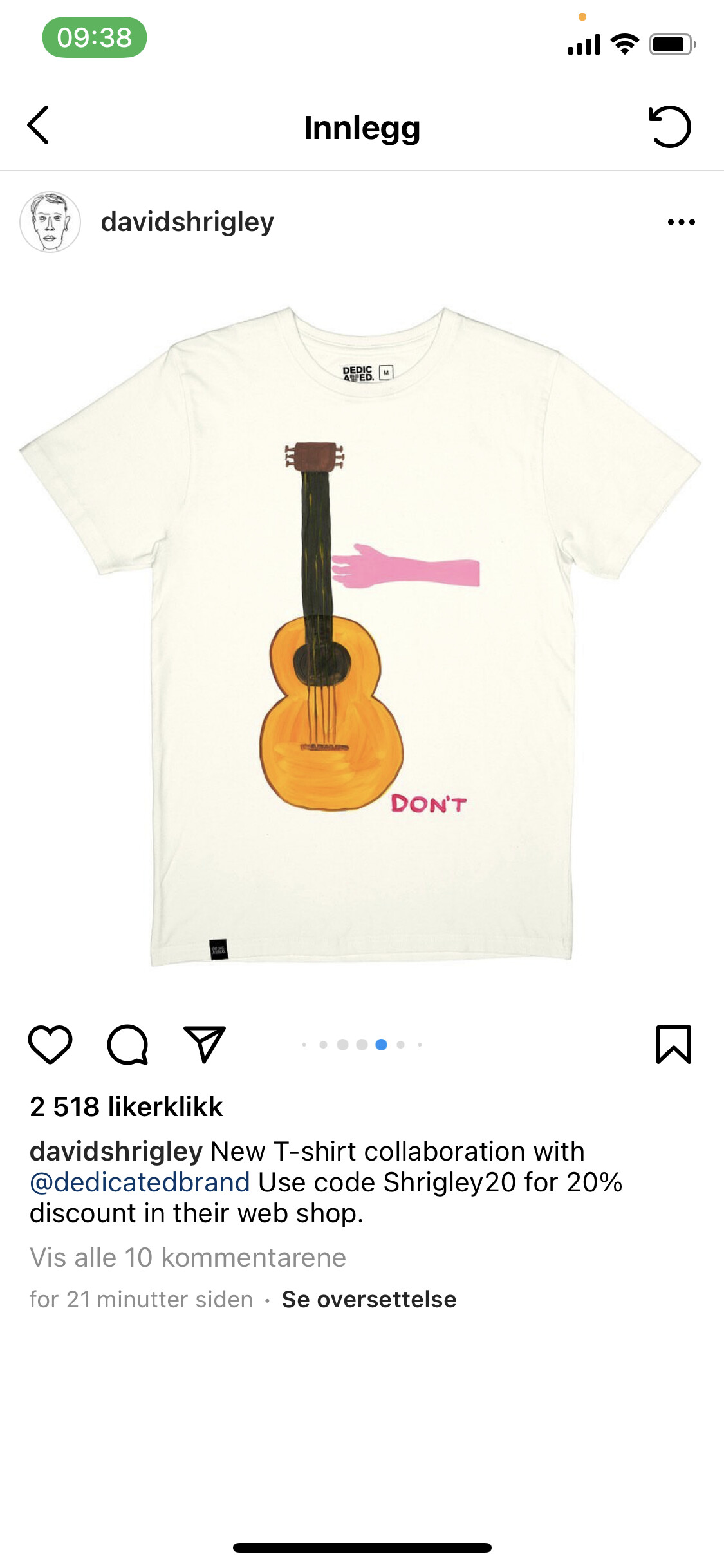
Task: Open the davidshrigley username in post header
Action: tap(187, 222)
